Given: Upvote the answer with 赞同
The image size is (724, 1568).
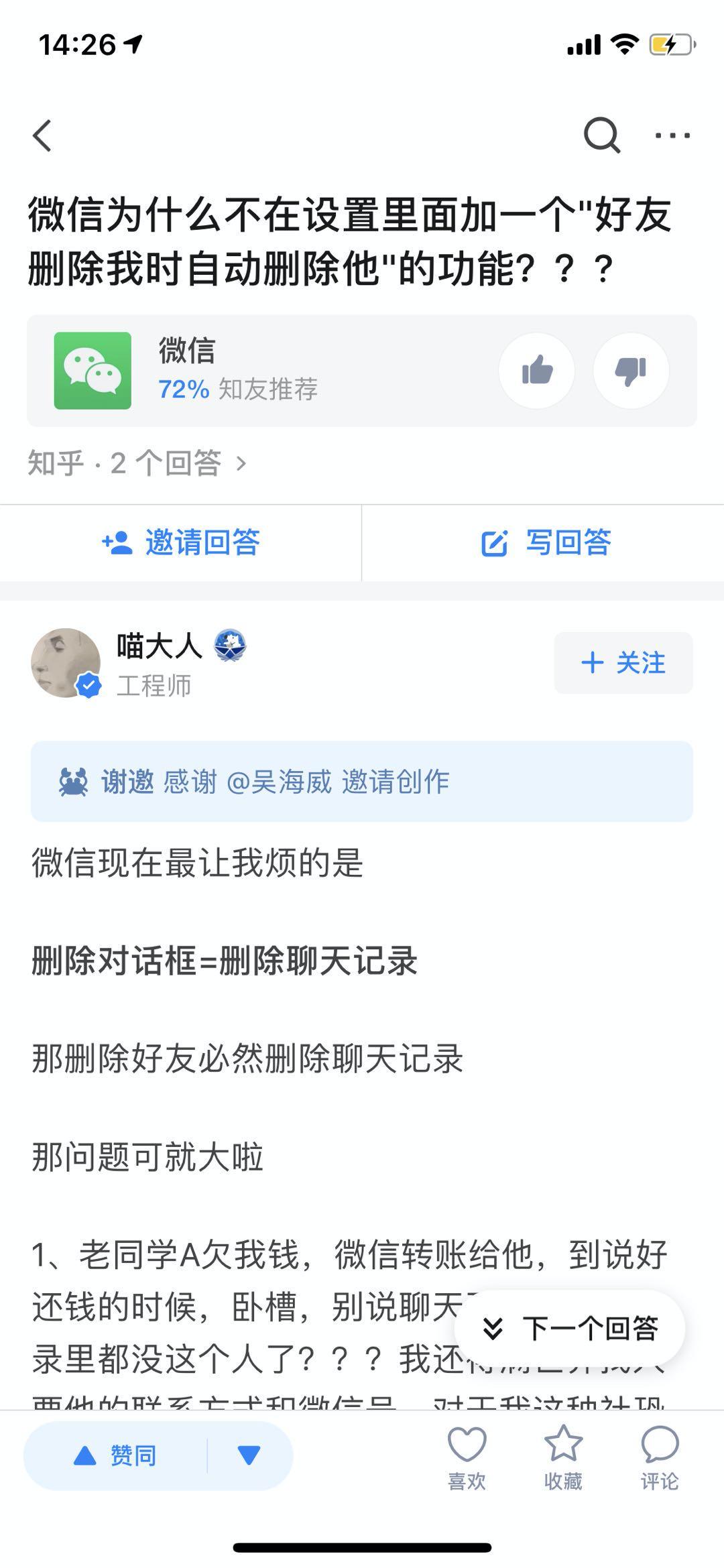Looking at the screenshot, I should pos(115,1455).
